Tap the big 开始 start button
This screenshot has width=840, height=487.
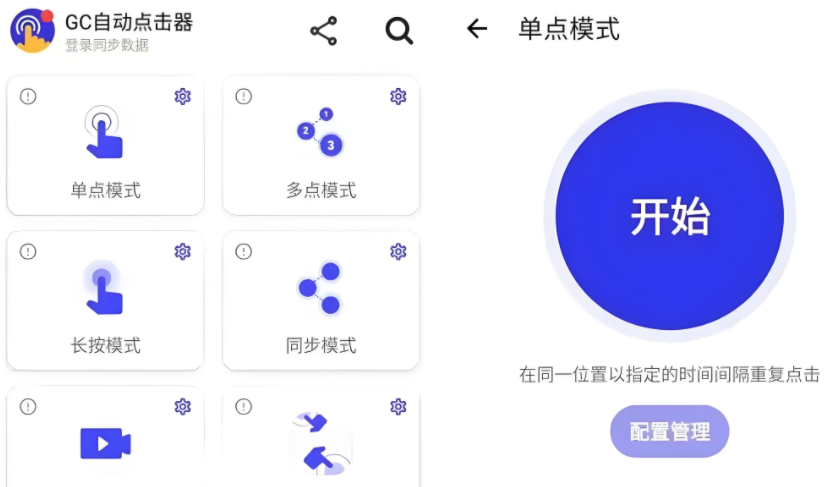(669, 216)
